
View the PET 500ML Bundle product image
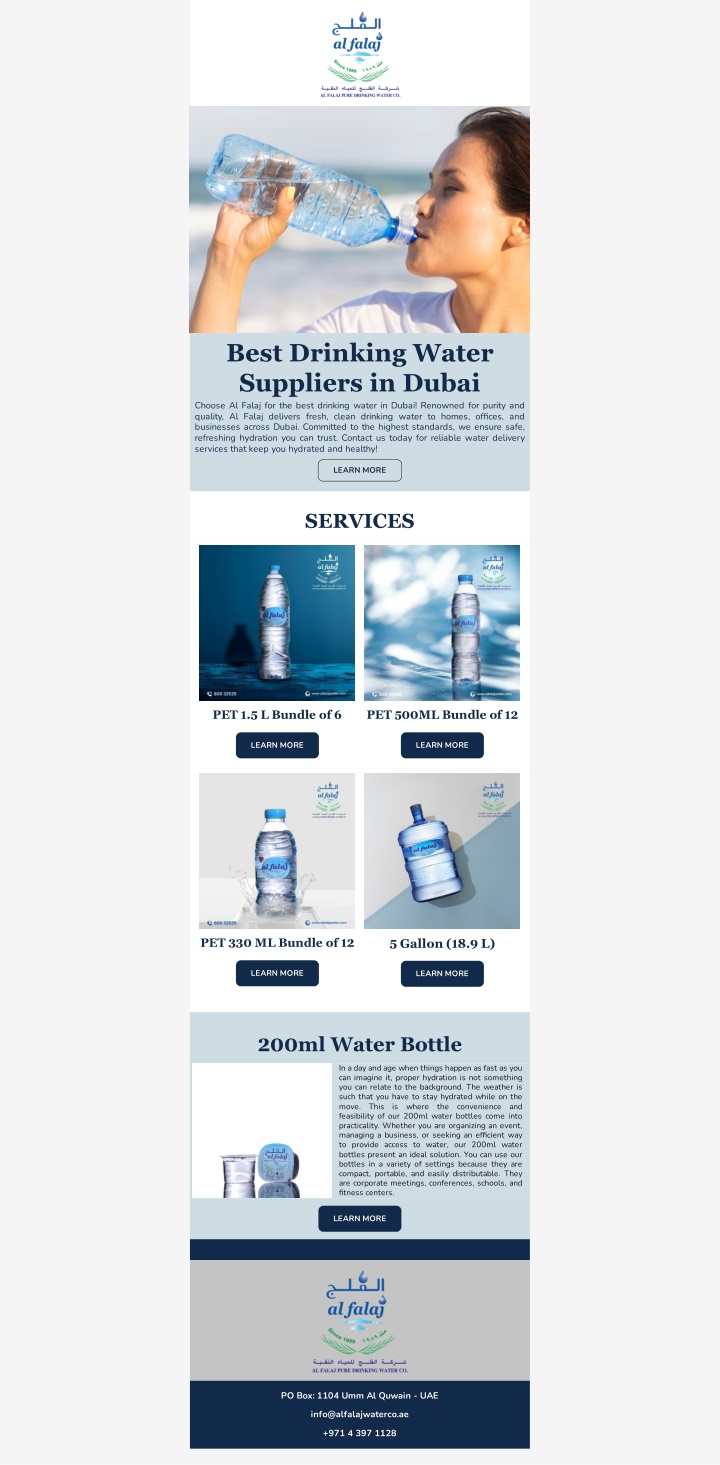(442, 623)
